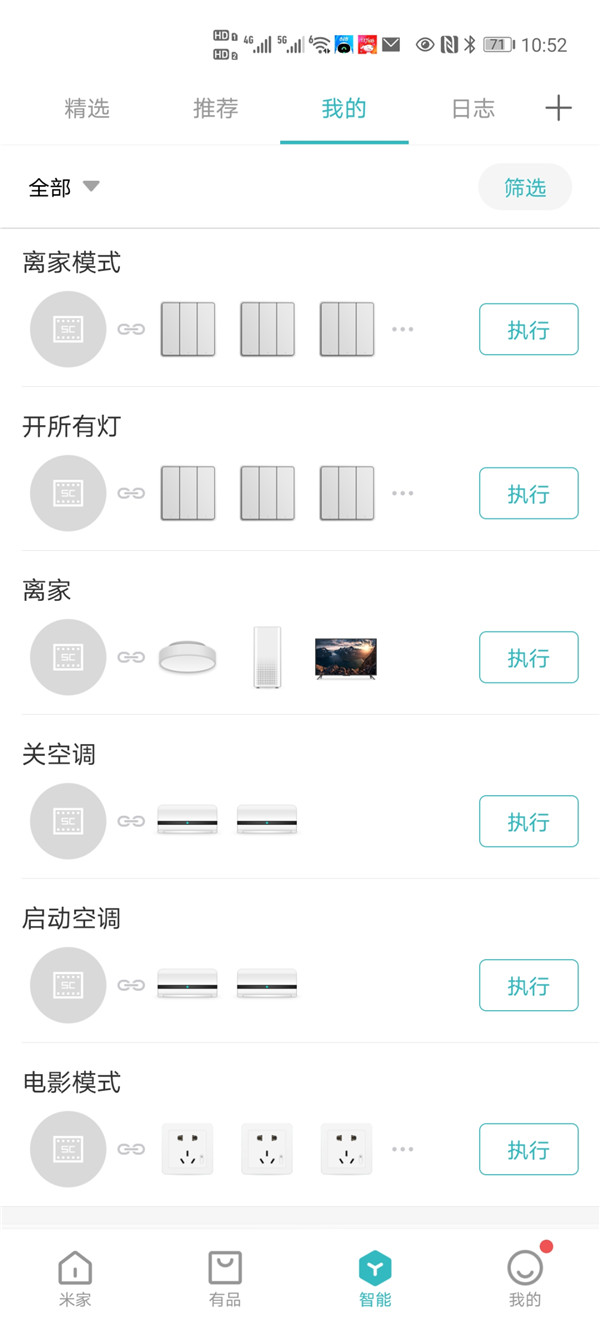Execute the 开所有灯 scene
The height and width of the screenshot is (1320, 600).
coord(528,493)
